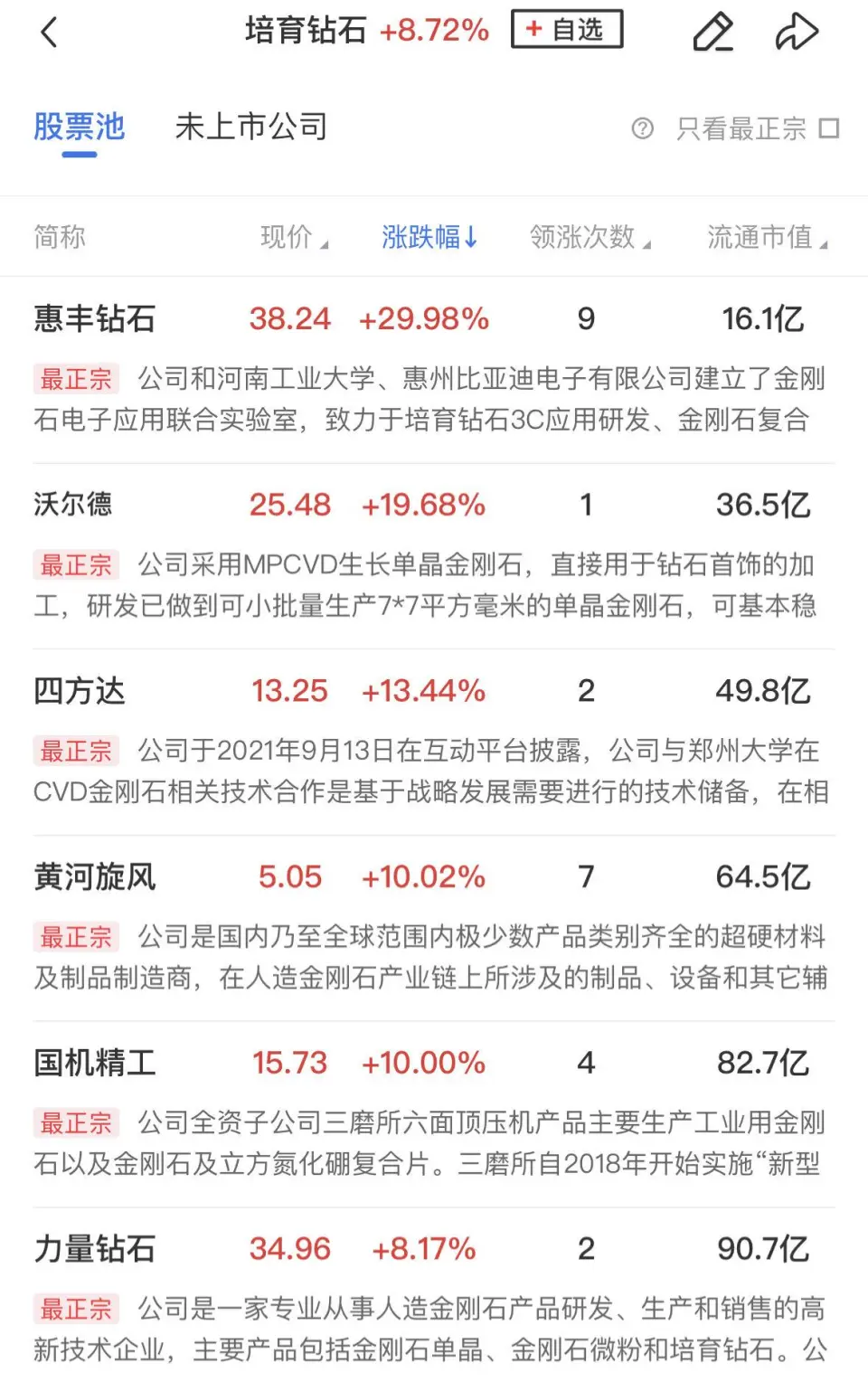This screenshot has width=868, height=1382.
Task: Sort the list by 涨跌幅
Action: 429,237
